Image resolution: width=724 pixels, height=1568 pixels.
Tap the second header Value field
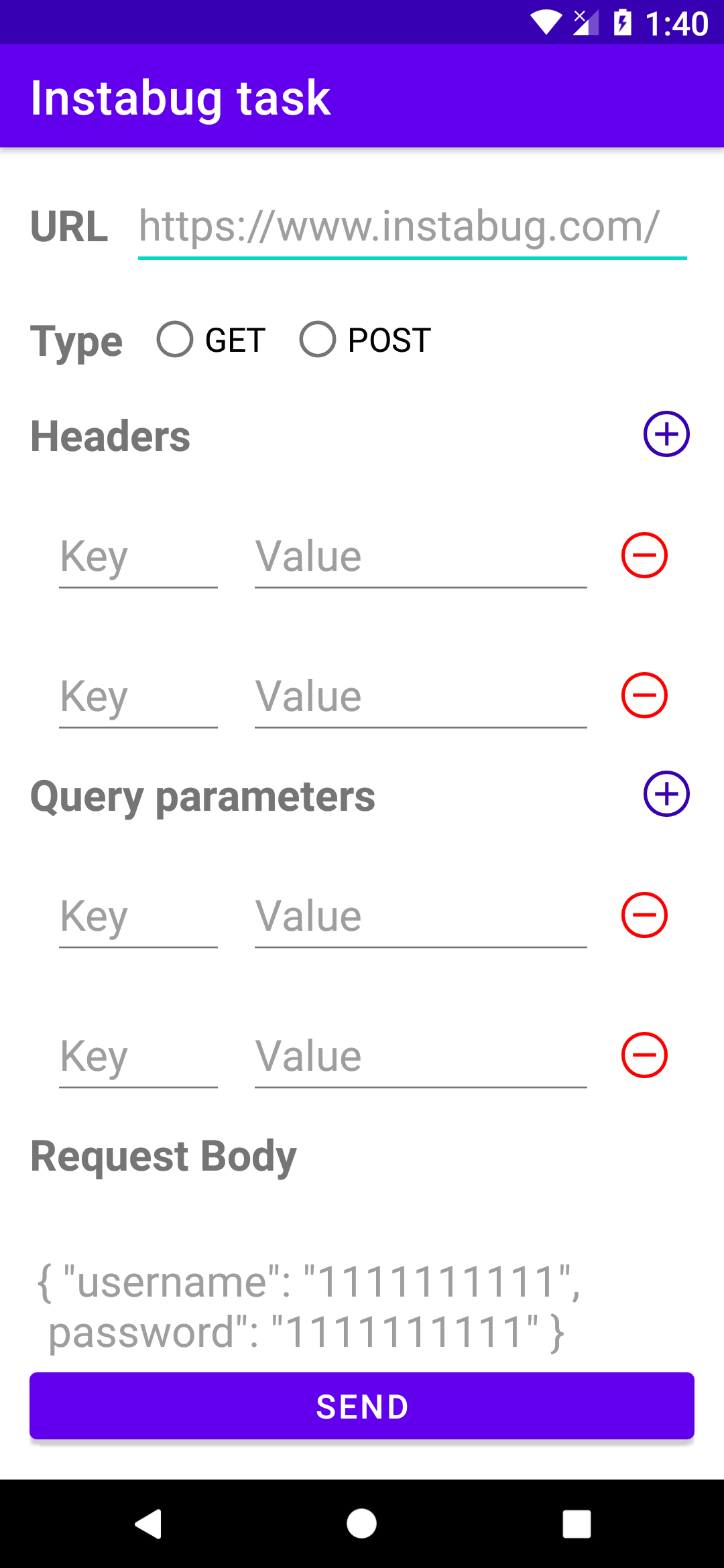(x=420, y=697)
